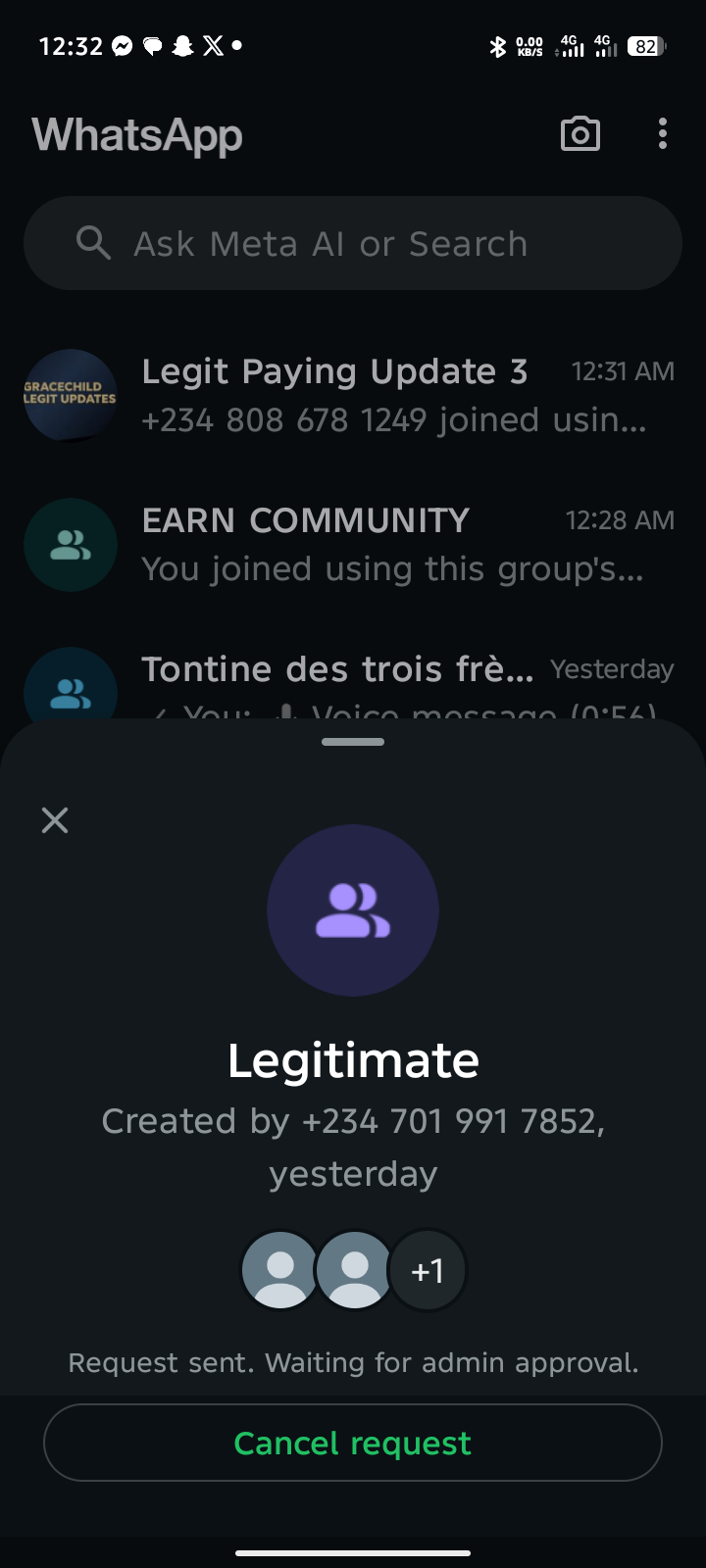706x1568 pixels.
Task: Cancel the join request for Legitimate
Action: (x=353, y=1443)
